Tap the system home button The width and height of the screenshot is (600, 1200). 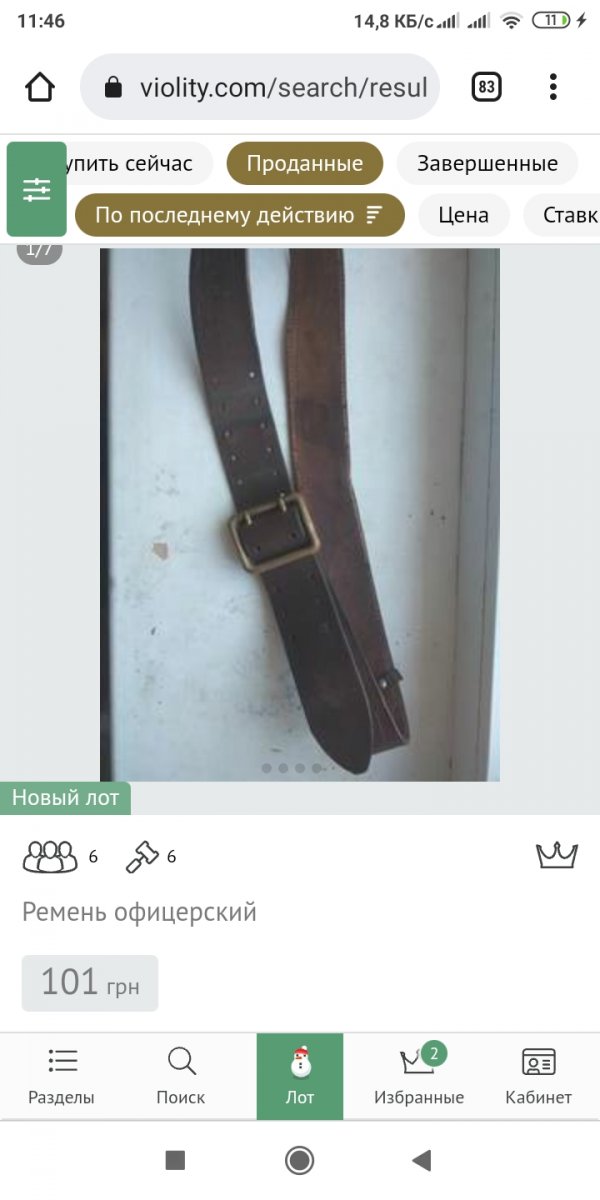click(x=299, y=1160)
